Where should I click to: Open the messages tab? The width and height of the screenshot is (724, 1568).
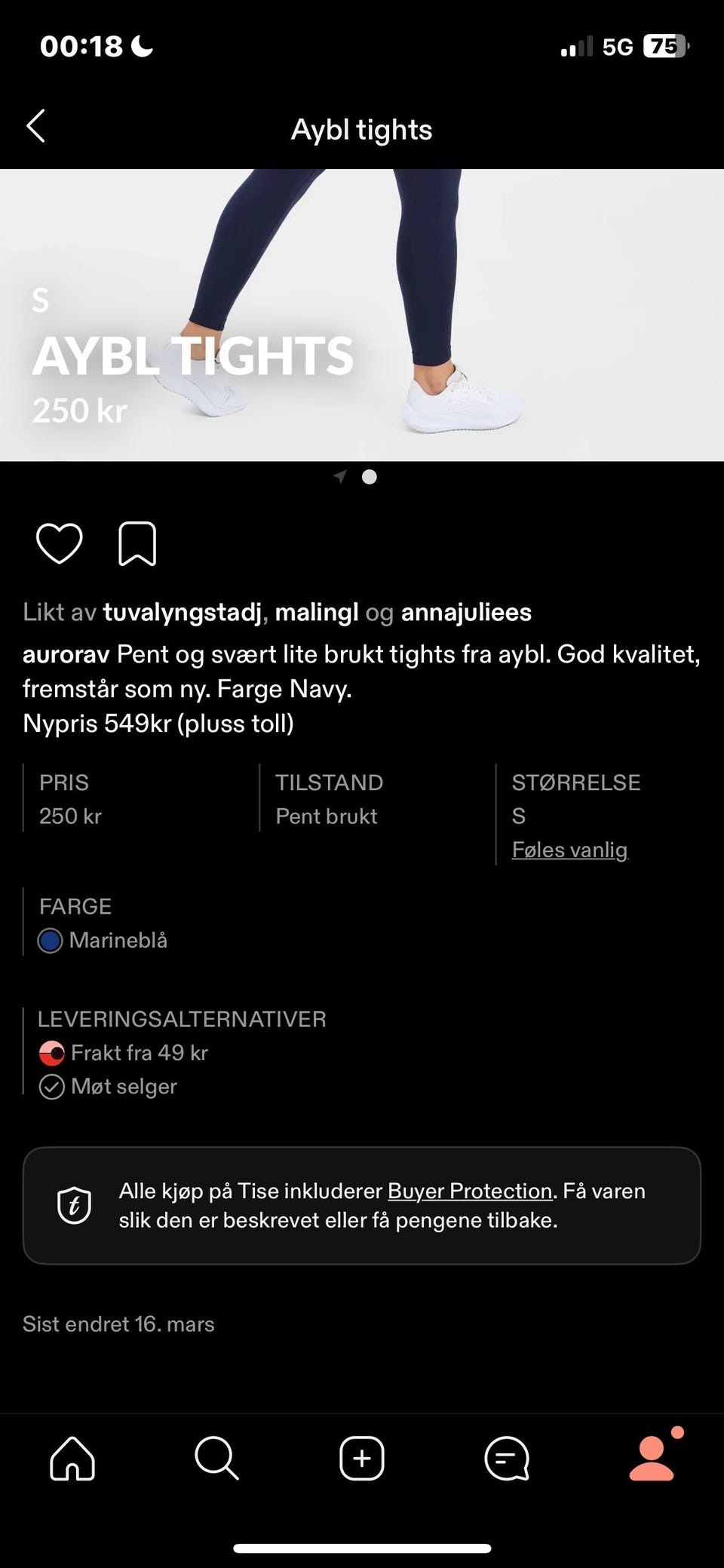(507, 1458)
